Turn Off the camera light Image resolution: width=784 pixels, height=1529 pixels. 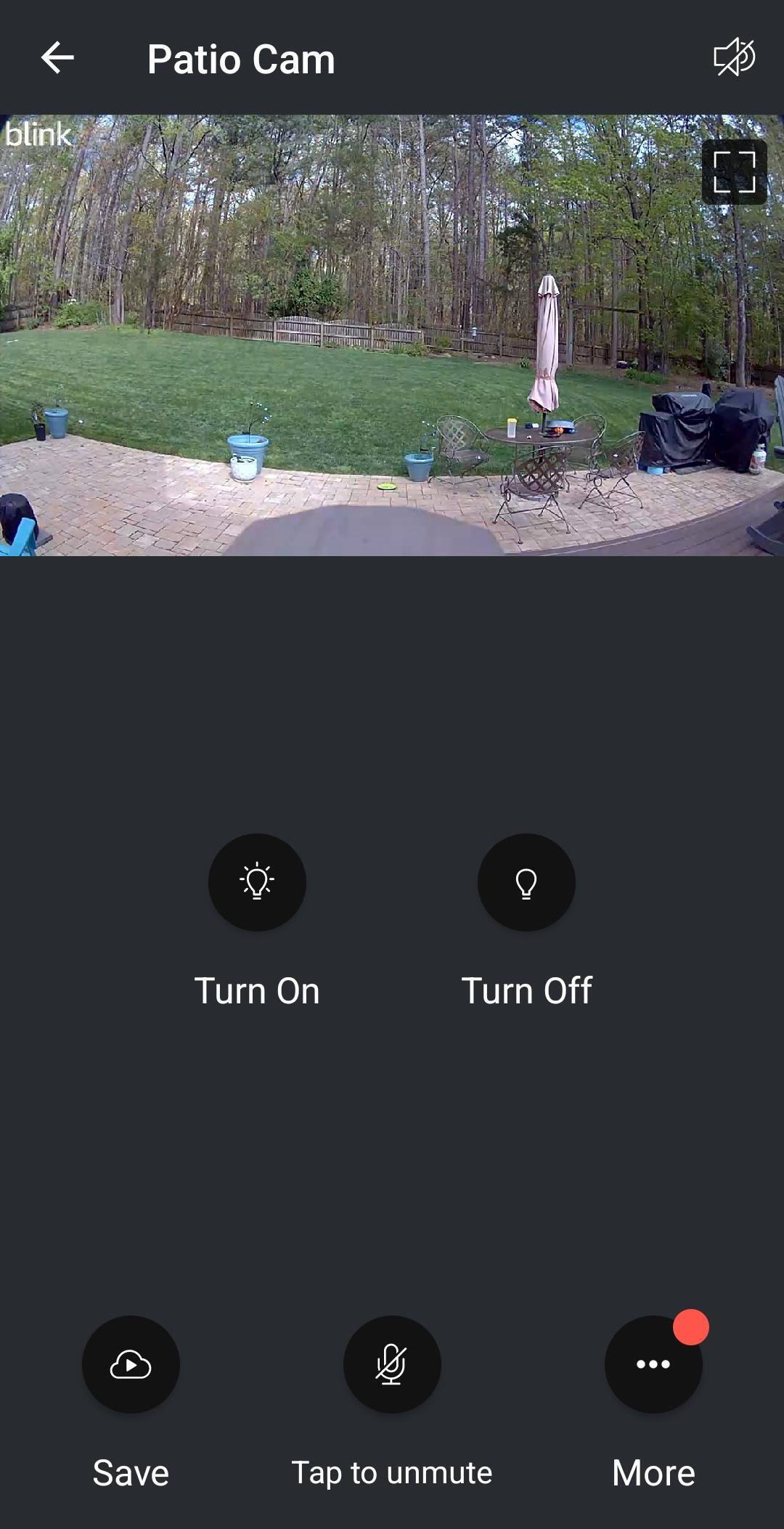click(x=526, y=882)
